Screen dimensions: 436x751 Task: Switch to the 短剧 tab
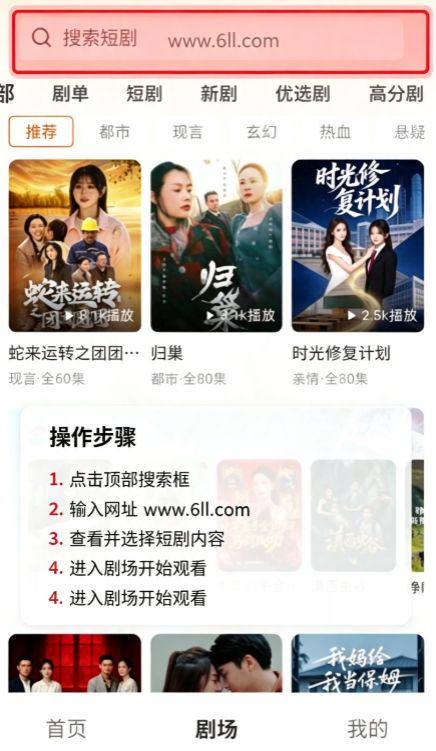point(144,94)
